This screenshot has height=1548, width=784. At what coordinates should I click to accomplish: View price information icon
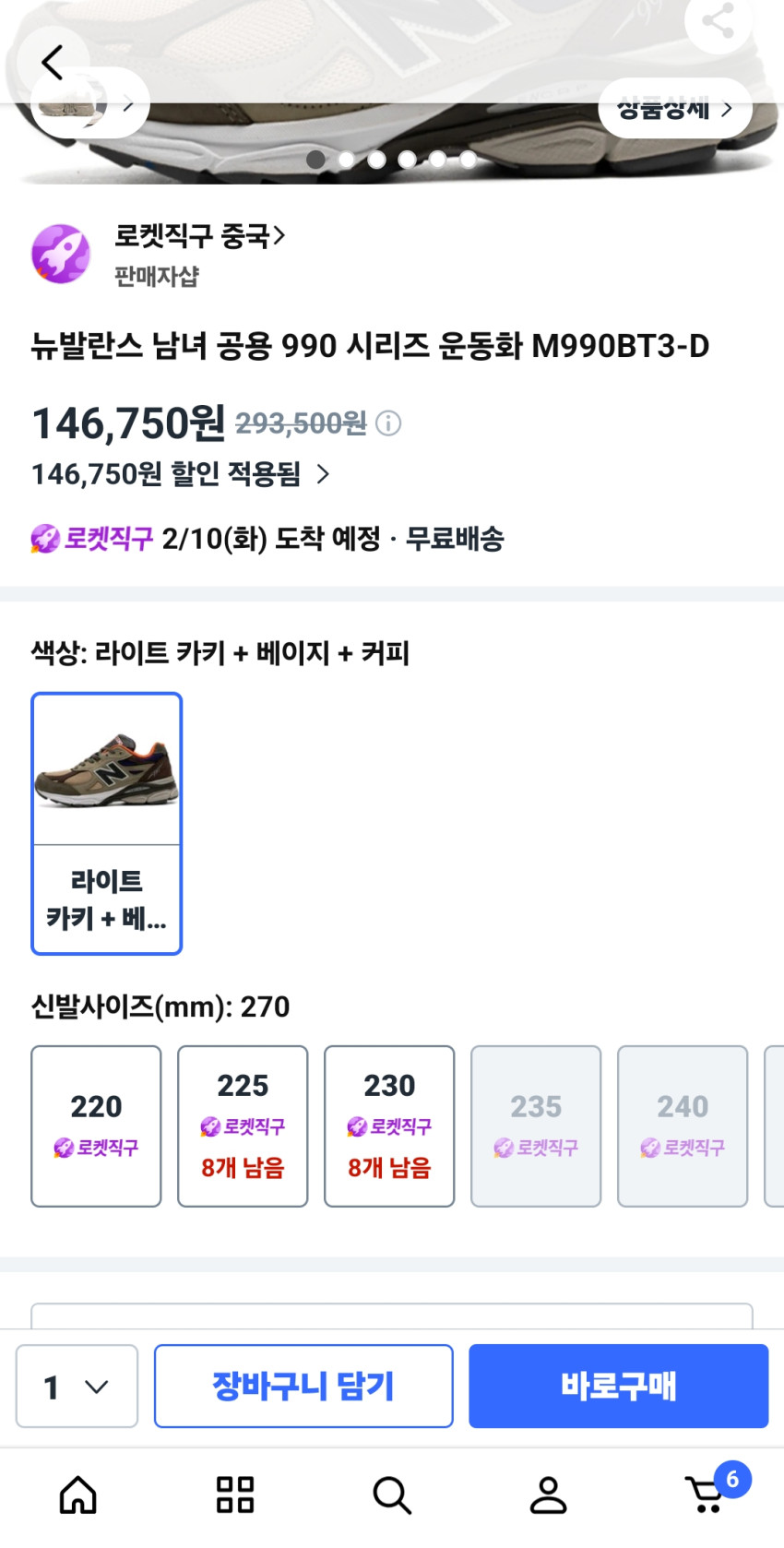click(x=388, y=423)
